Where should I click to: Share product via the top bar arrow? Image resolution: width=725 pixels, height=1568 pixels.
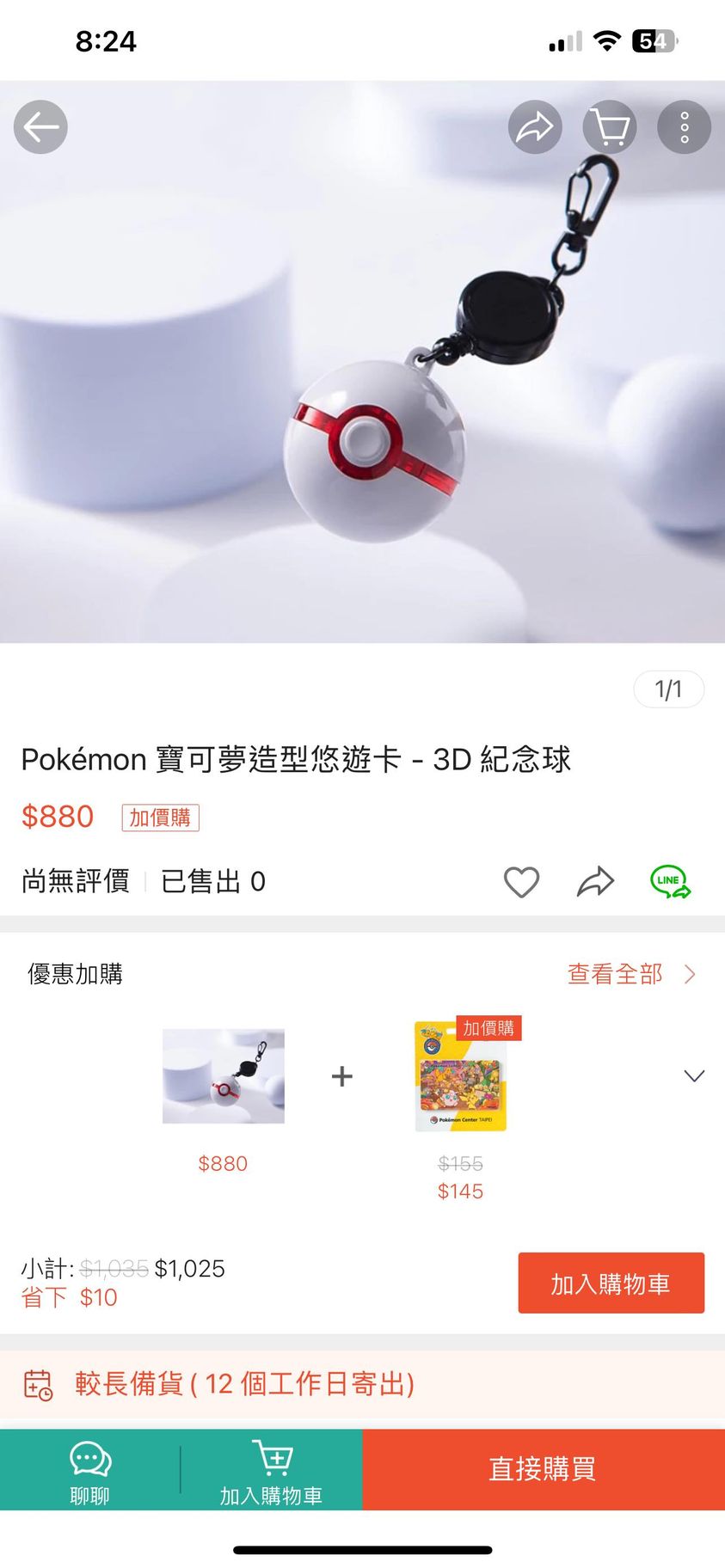pos(535,127)
